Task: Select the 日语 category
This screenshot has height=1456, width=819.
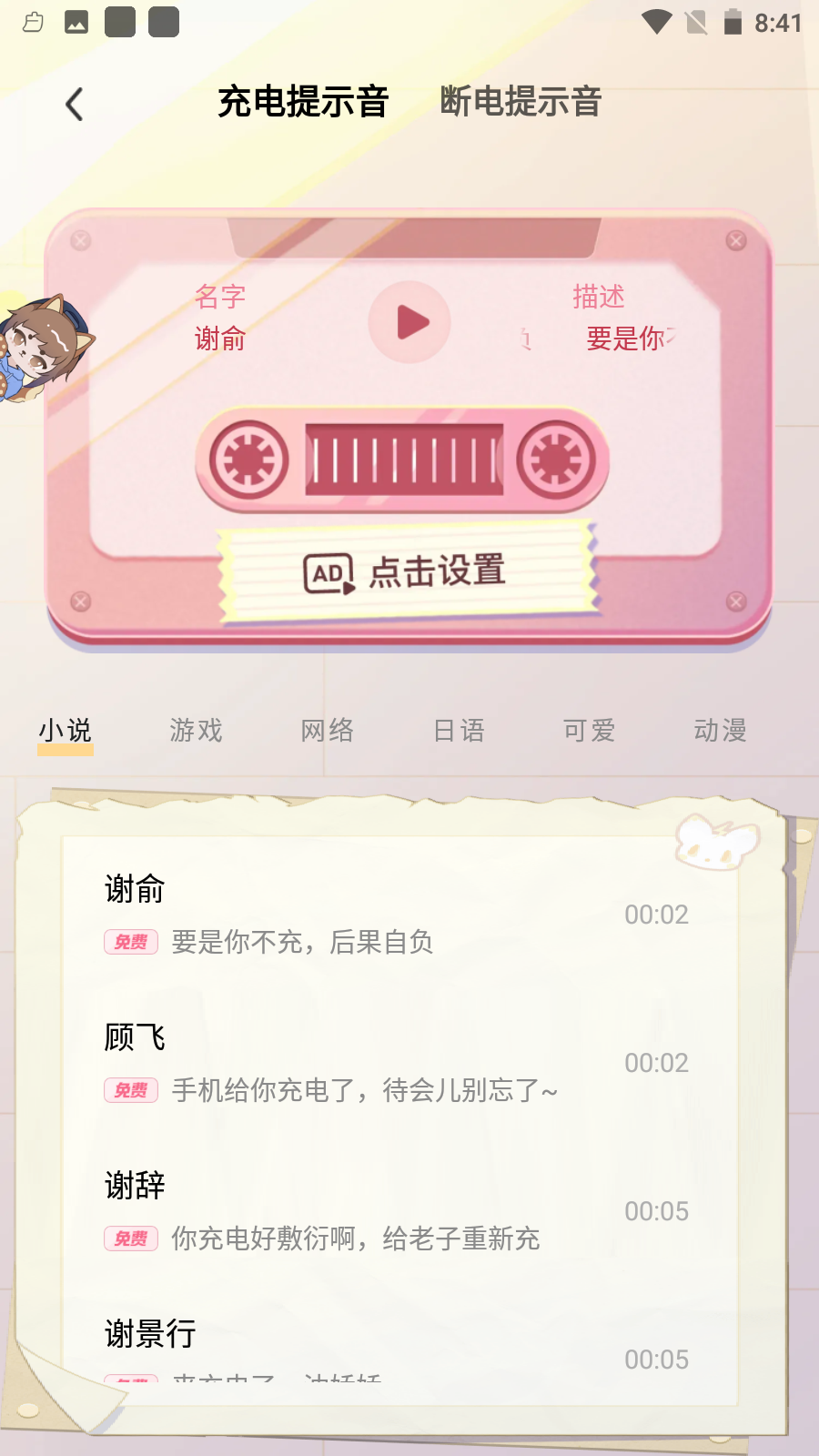Action: pyautogui.click(x=459, y=731)
